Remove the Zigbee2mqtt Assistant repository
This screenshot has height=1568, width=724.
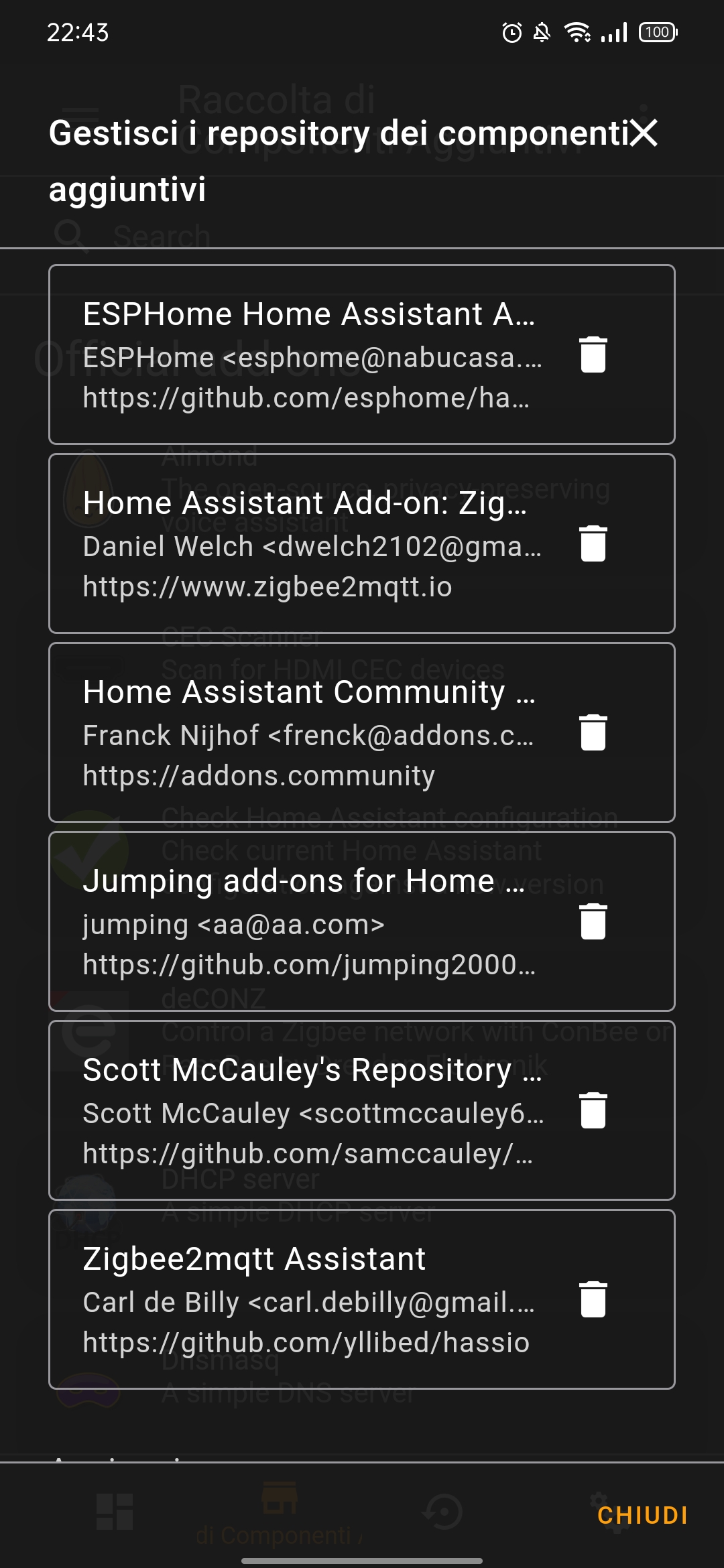coord(593,1300)
